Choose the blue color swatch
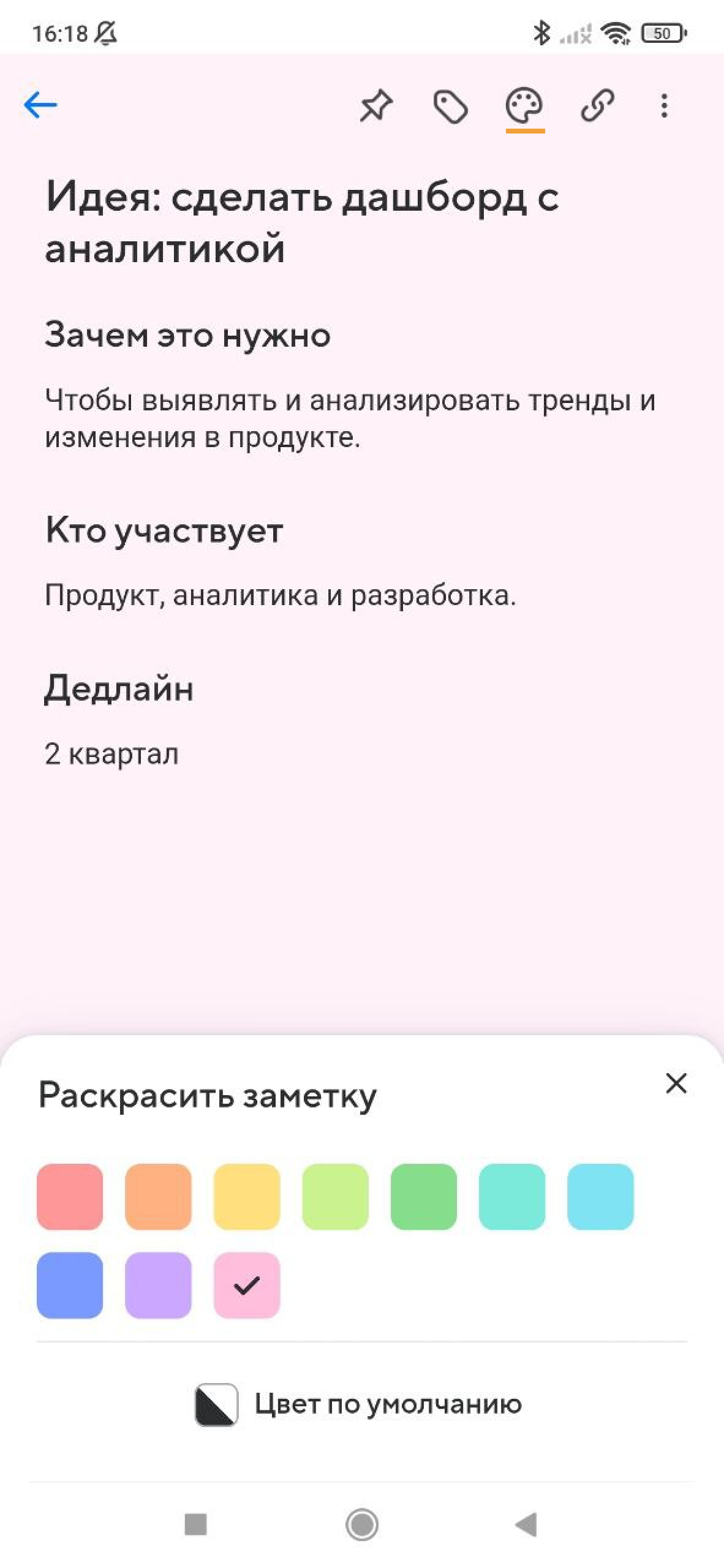The width and height of the screenshot is (724, 1568). [x=70, y=1285]
